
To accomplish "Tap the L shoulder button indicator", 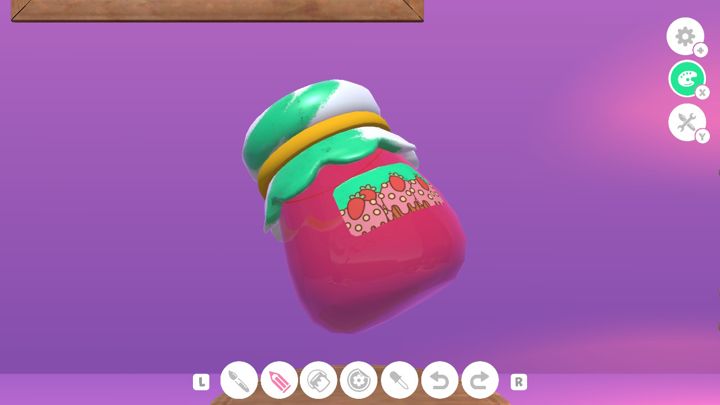I will (202, 382).
